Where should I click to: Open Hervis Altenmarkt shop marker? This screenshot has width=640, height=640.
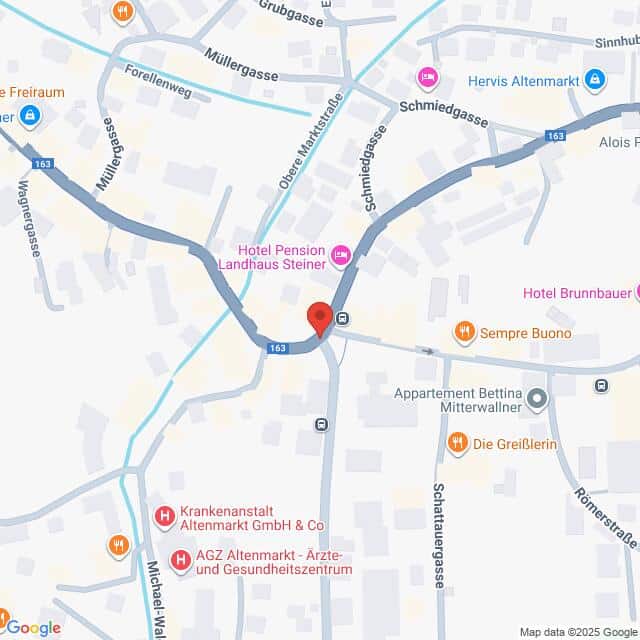595,78
